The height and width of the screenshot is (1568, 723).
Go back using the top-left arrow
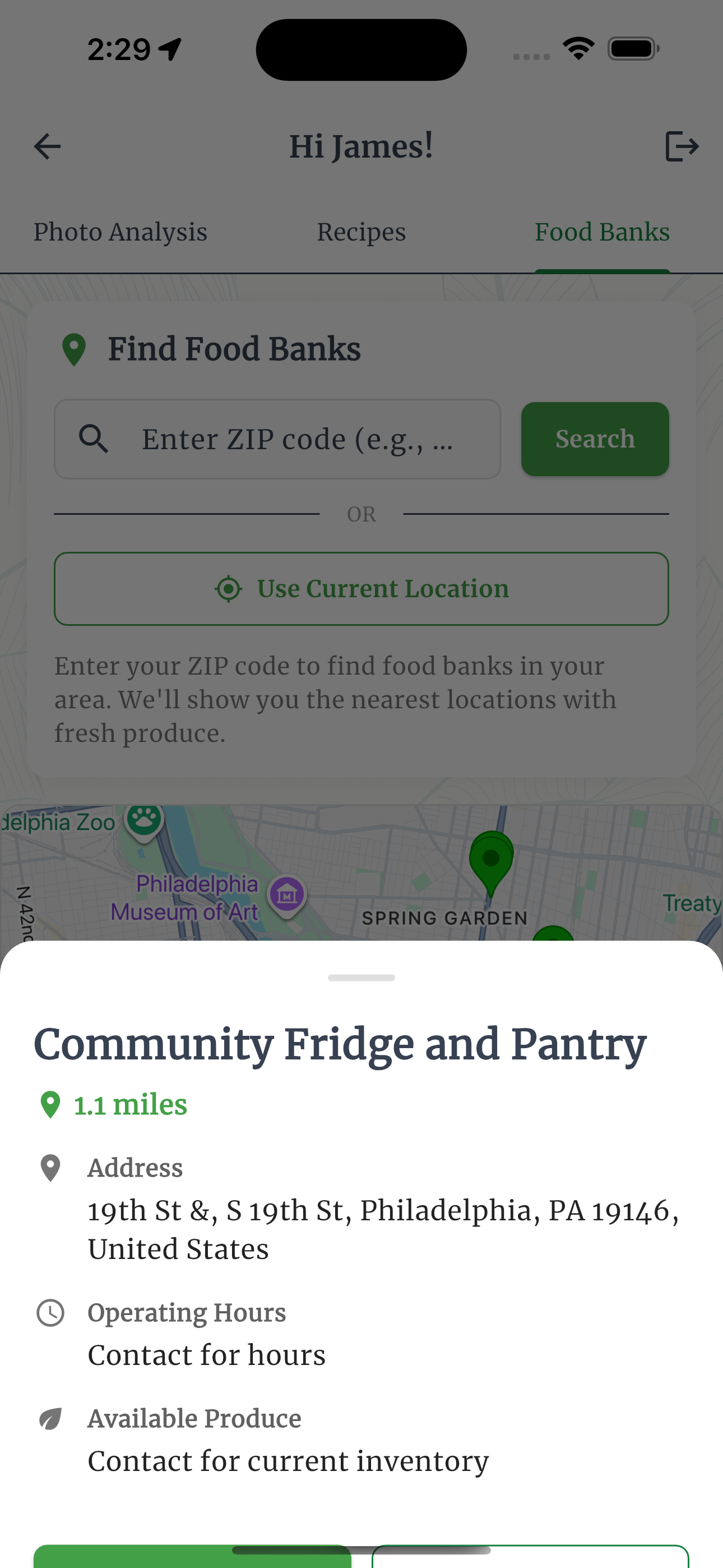pos(47,147)
